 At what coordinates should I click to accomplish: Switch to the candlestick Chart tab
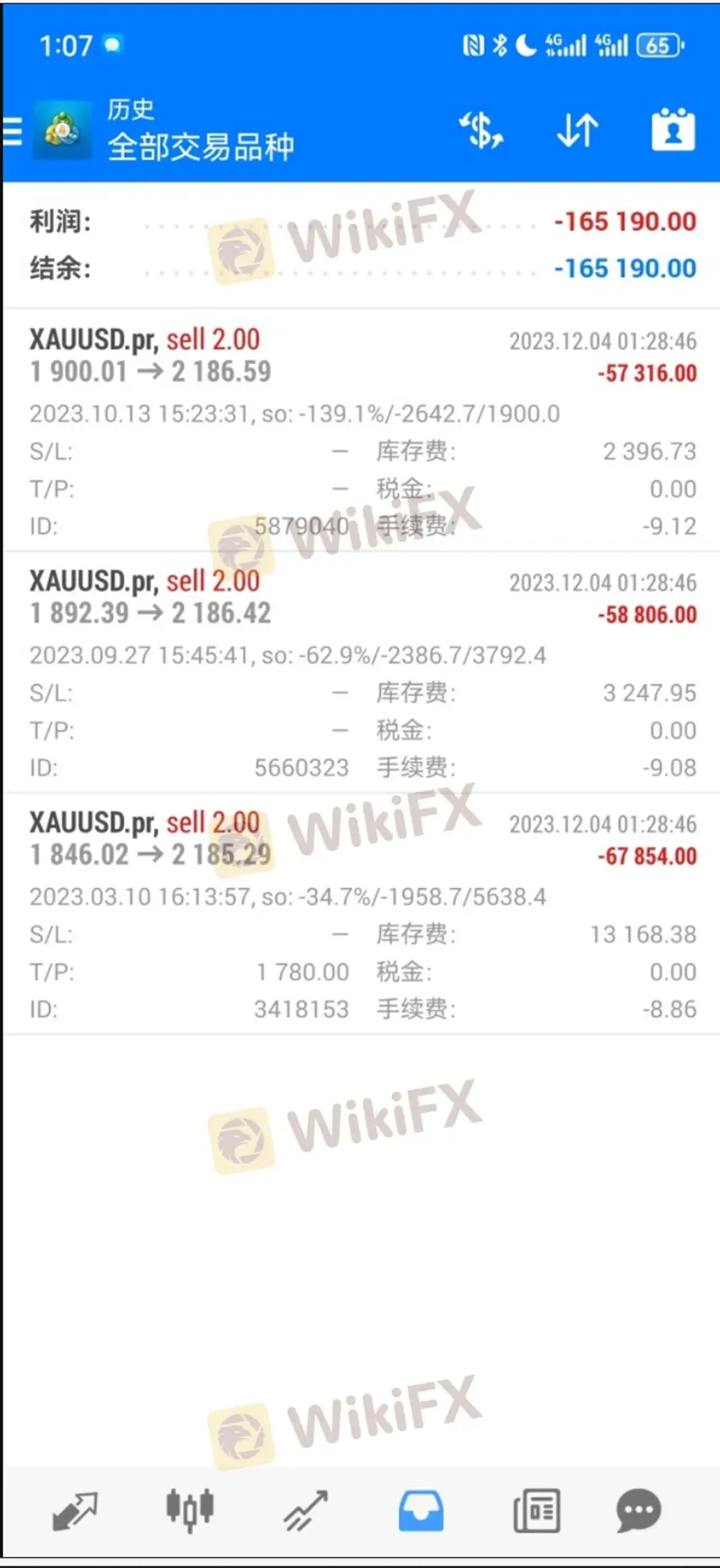click(x=190, y=1510)
